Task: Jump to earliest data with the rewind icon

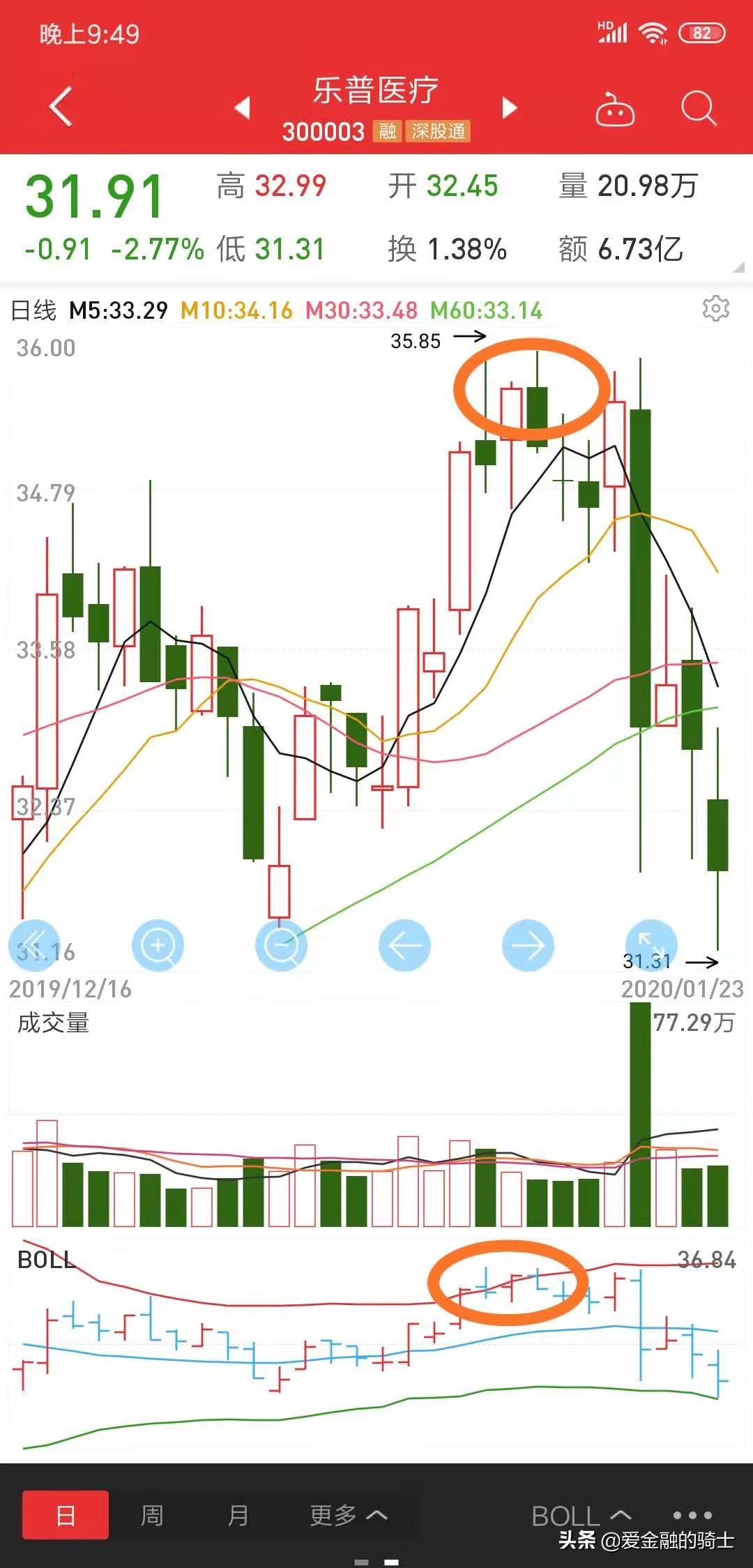Action: [36, 944]
